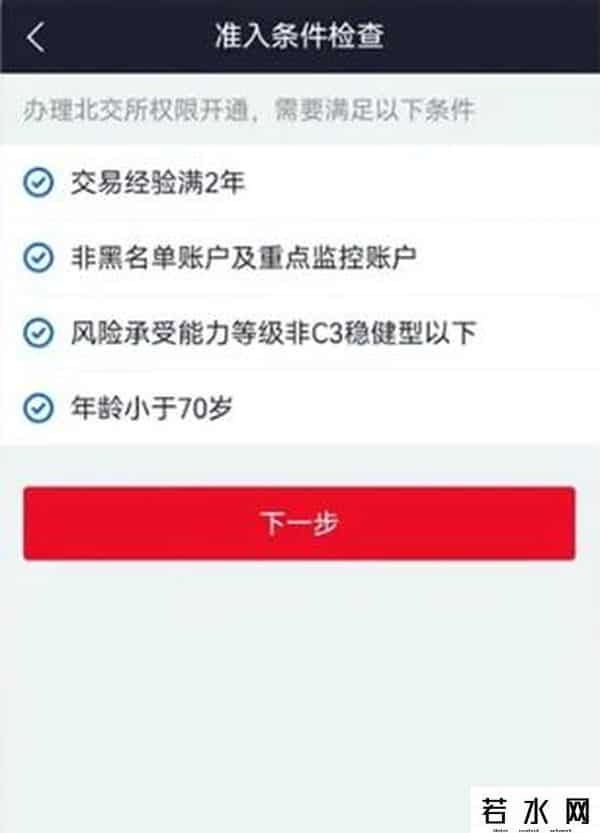Tap the red 下一步 button
This screenshot has height=833, width=600.
pyautogui.click(x=299, y=523)
